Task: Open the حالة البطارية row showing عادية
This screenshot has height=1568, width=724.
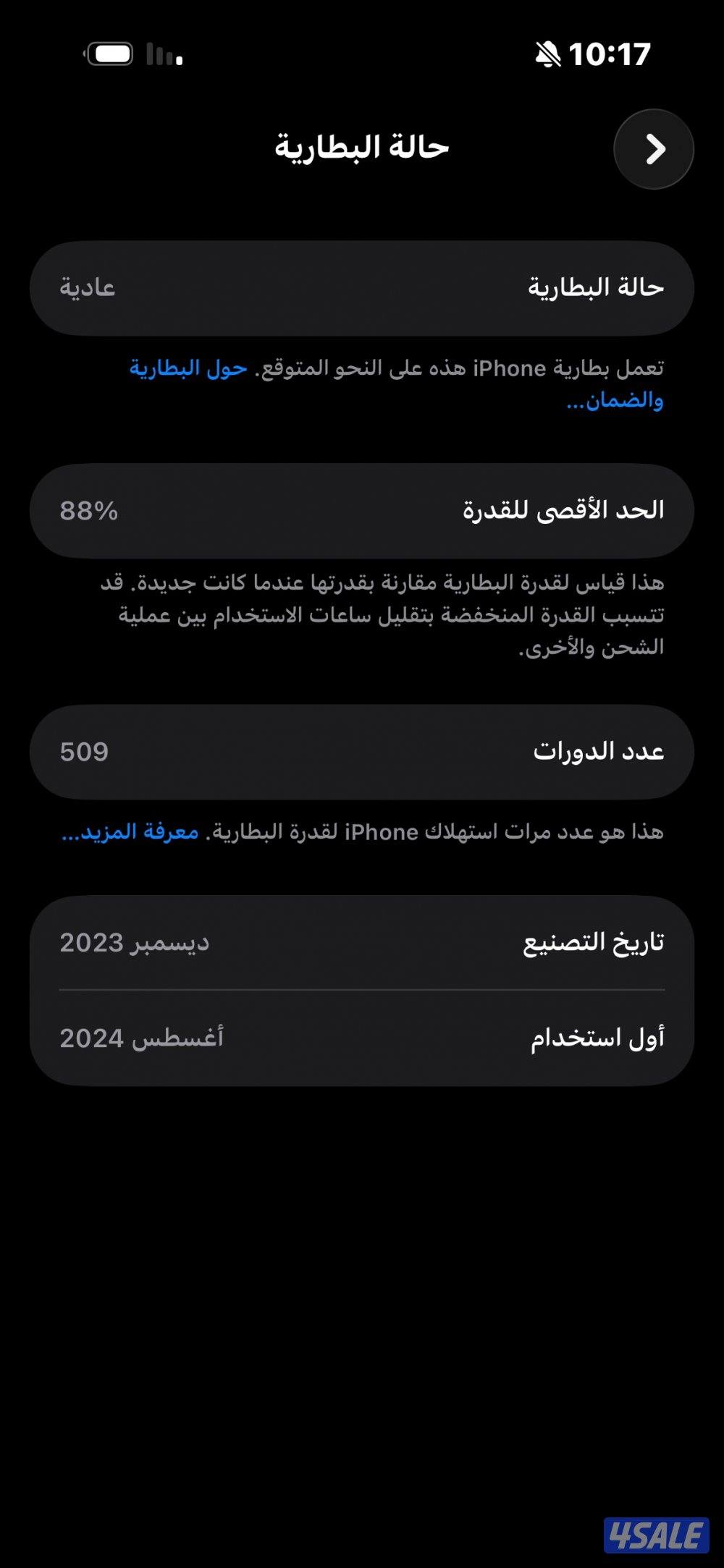Action: (362, 287)
